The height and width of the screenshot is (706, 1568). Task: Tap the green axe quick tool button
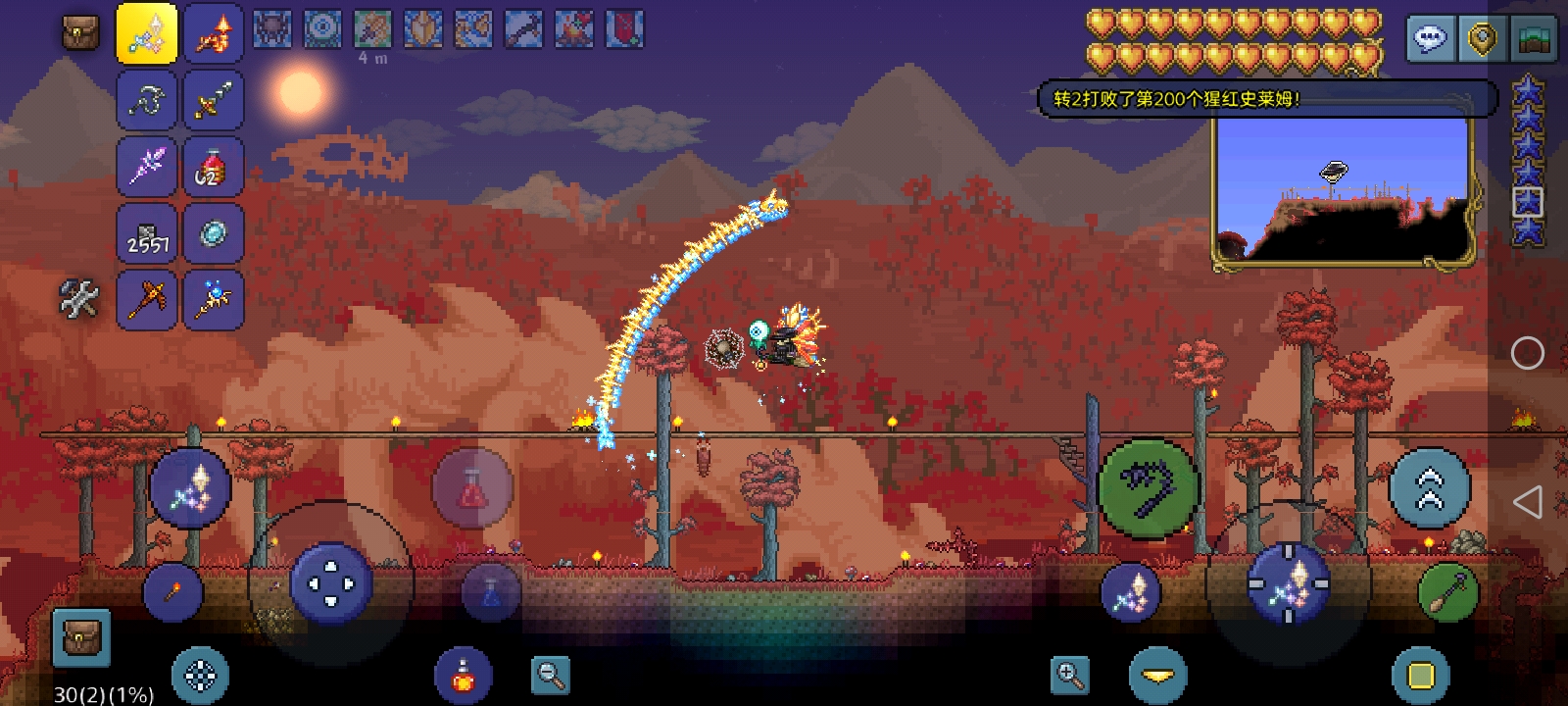[x=1447, y=592]
